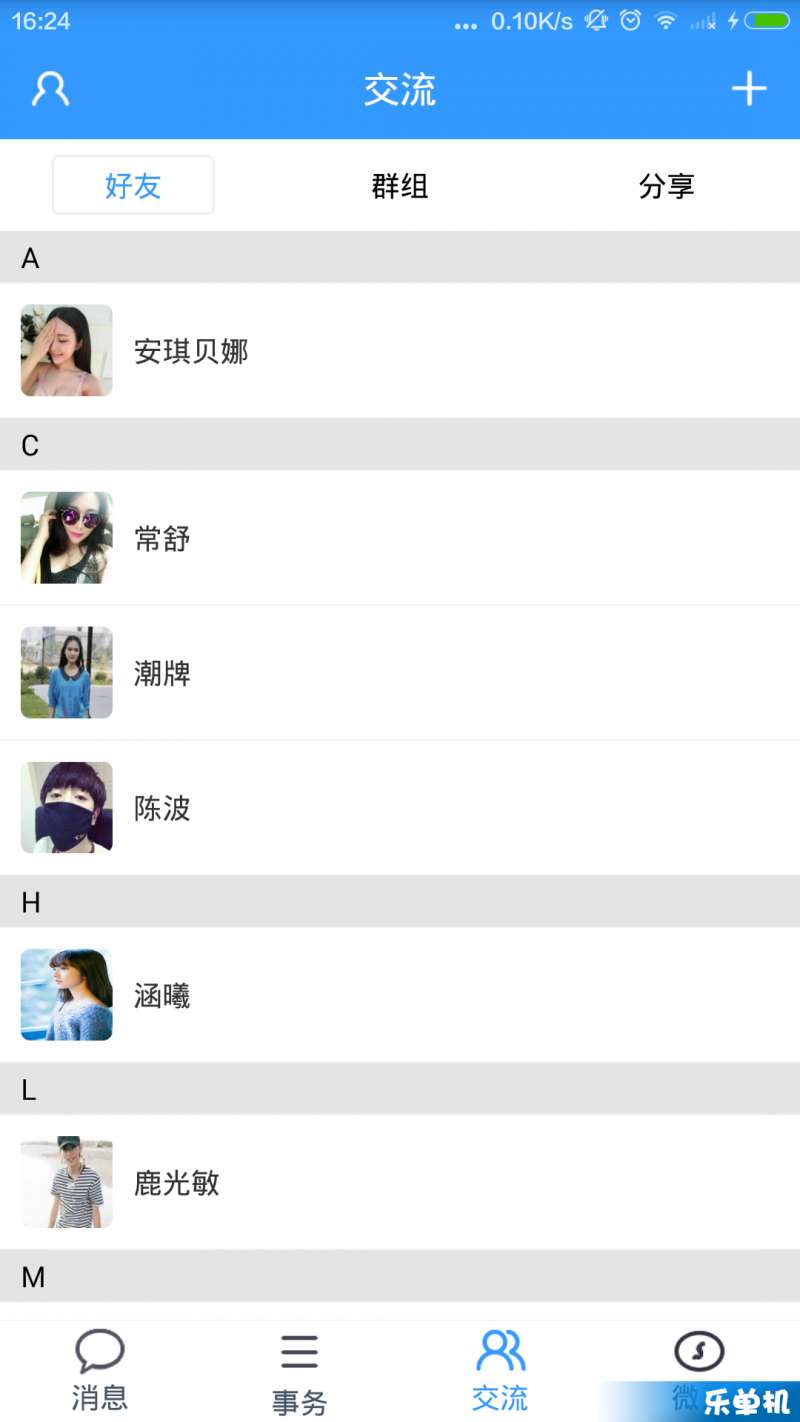Tap the plus icon to add
This screenshot has height=1422, width=800.
point(748,90)
